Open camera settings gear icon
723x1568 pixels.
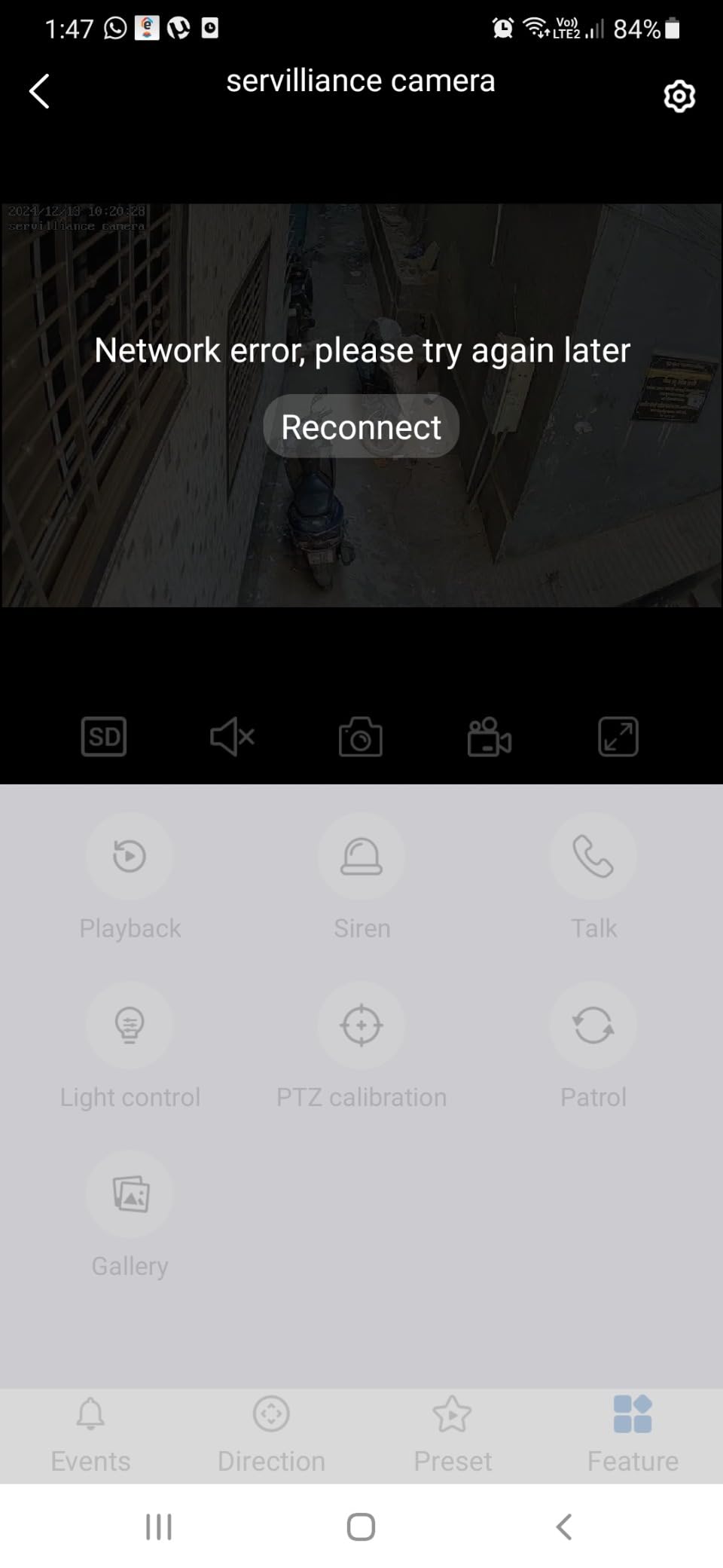click(679, 96)
